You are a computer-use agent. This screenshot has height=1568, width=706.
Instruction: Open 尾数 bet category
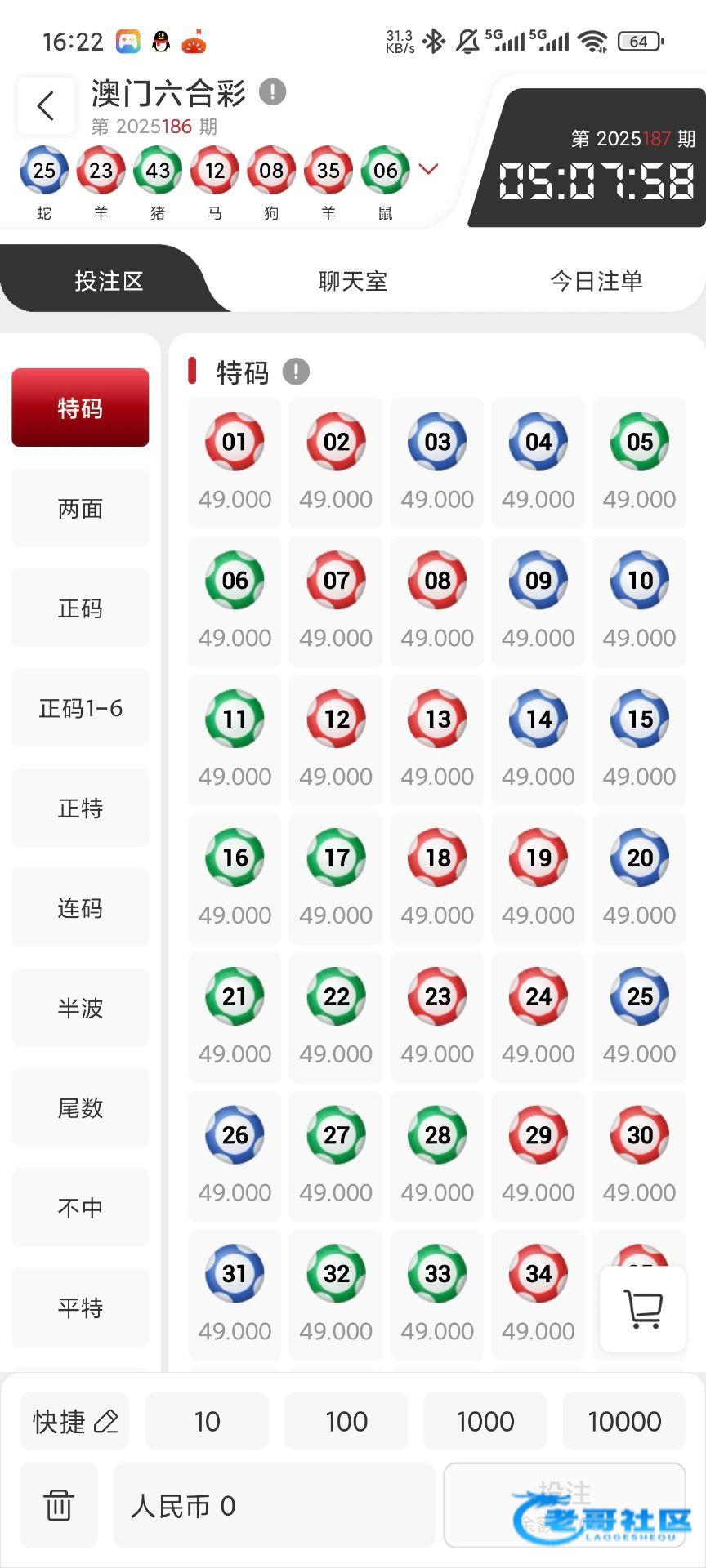coord(80,1108)
